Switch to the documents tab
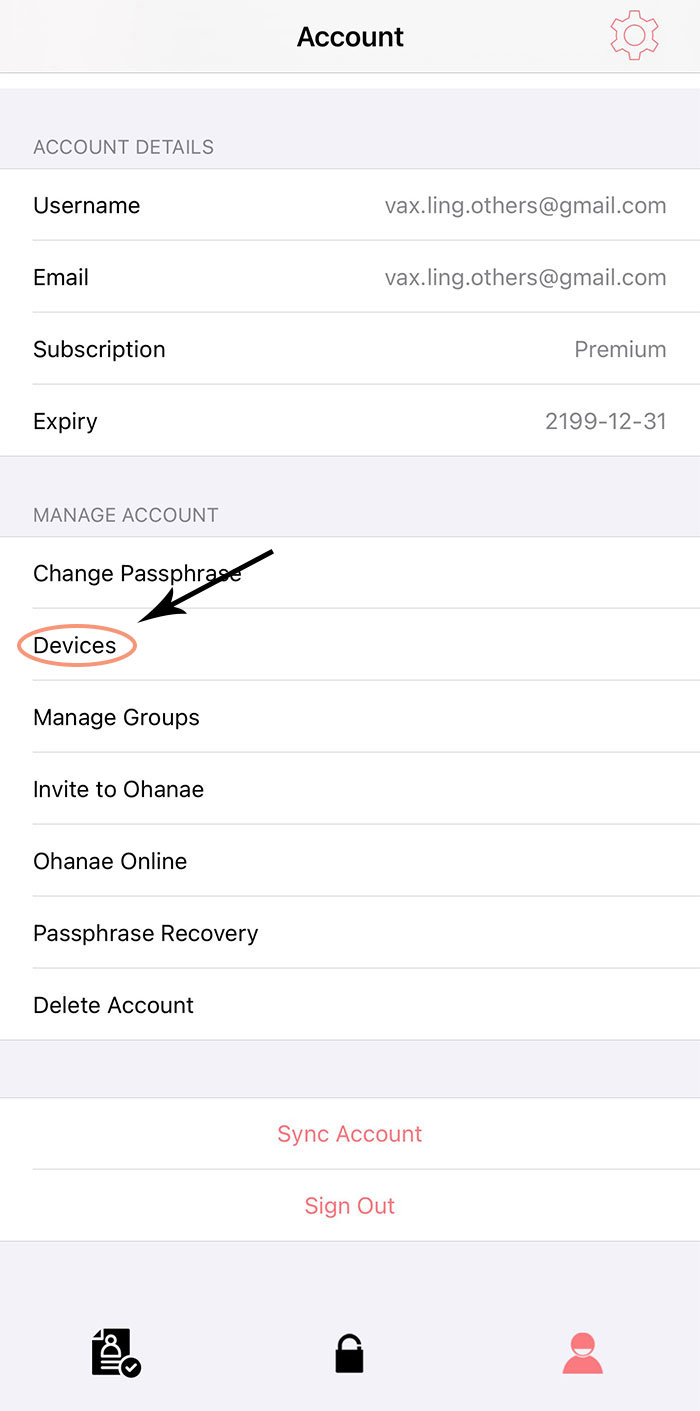This screenshot has height=1411, width=700. [x=116, y=1353]
